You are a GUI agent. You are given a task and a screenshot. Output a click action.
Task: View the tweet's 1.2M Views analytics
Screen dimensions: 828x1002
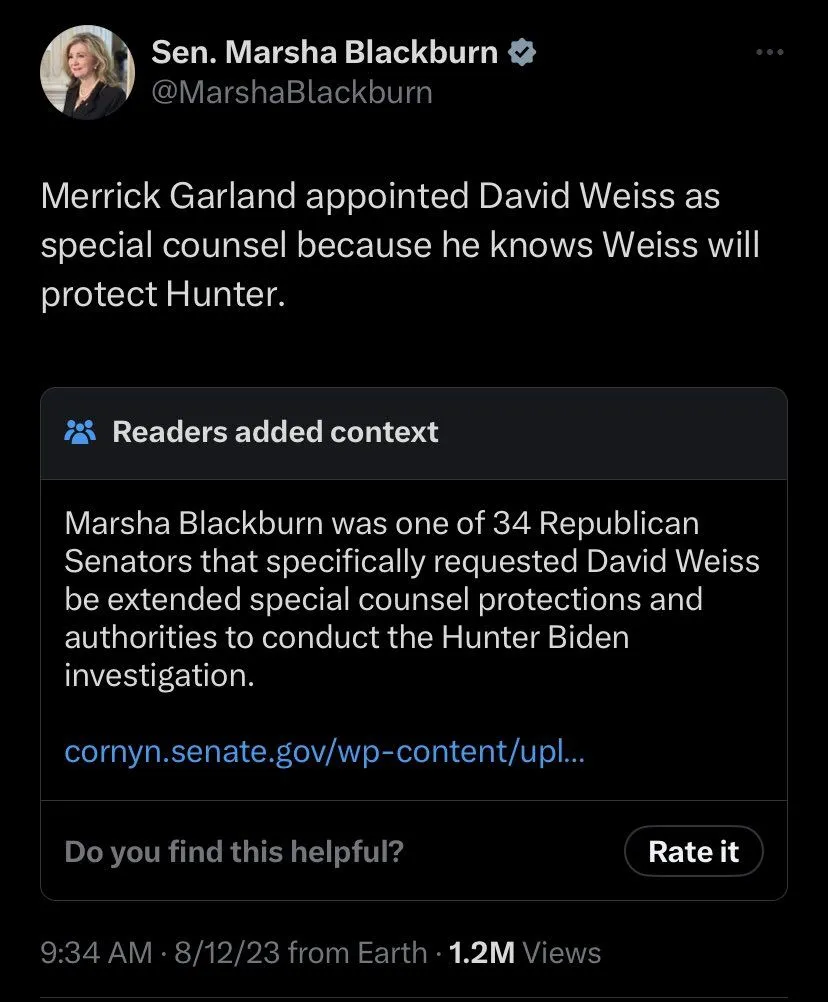524,952
